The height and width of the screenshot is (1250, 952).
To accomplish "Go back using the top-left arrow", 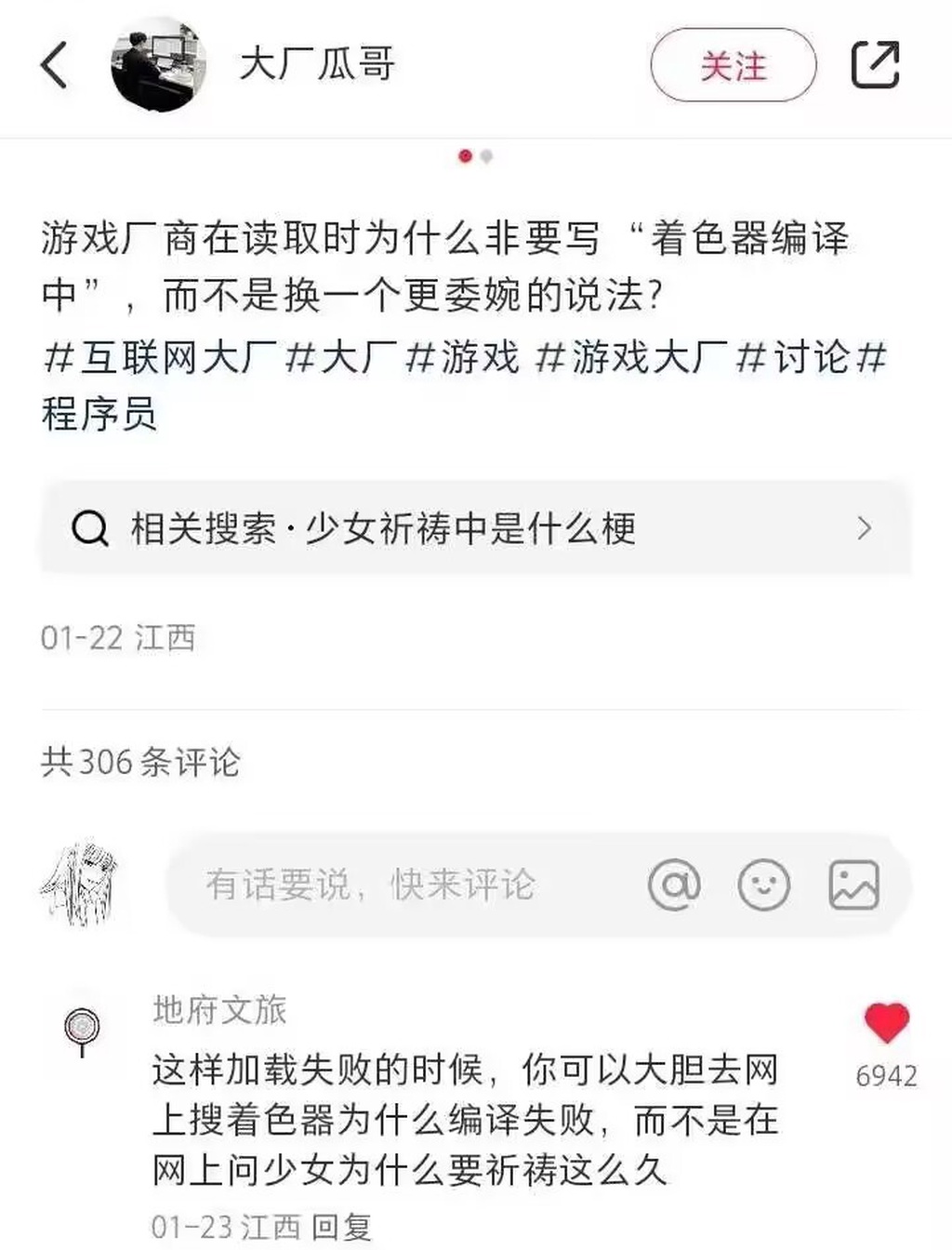I will click(x=54, y=65).
